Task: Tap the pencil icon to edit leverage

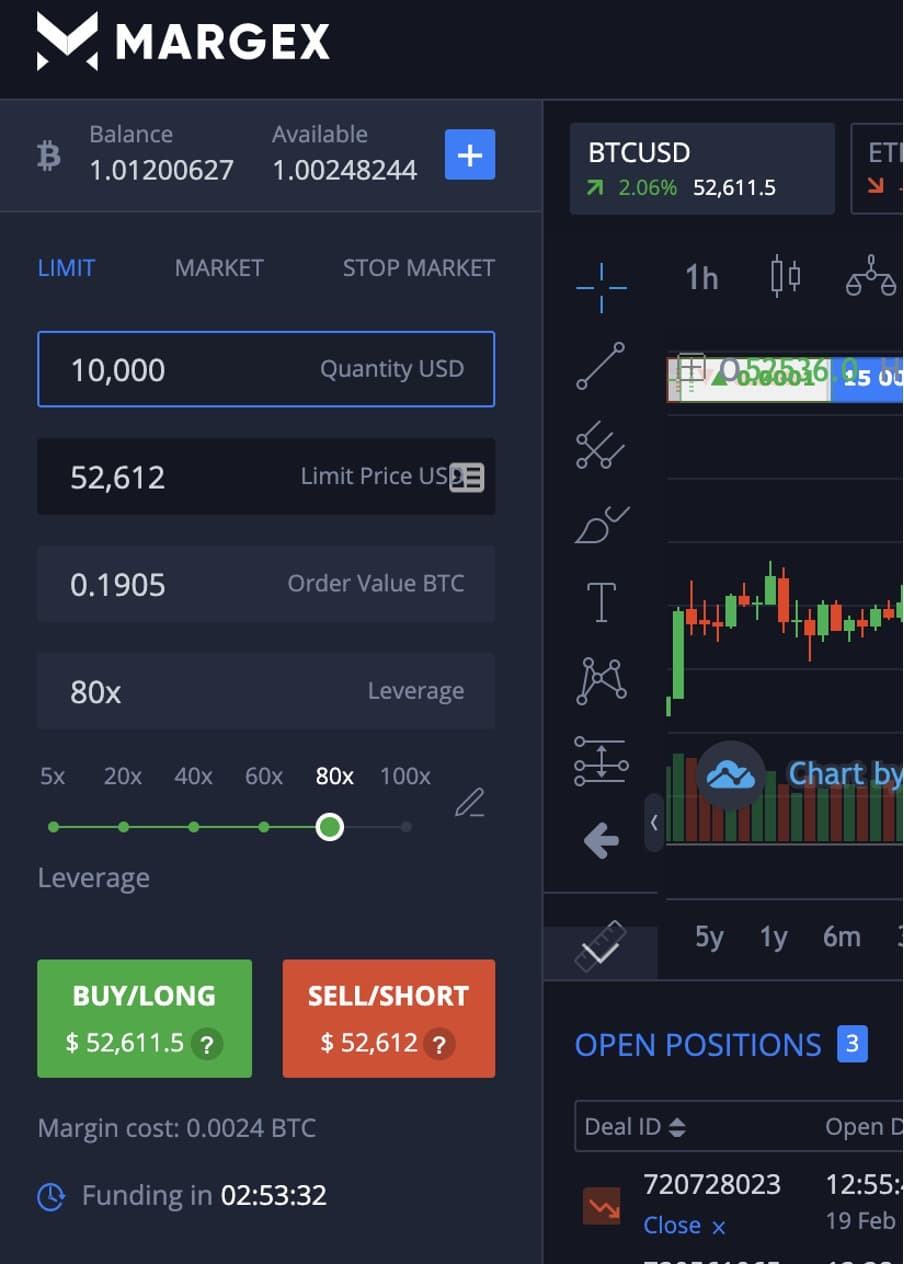Action: click(469, 802)
